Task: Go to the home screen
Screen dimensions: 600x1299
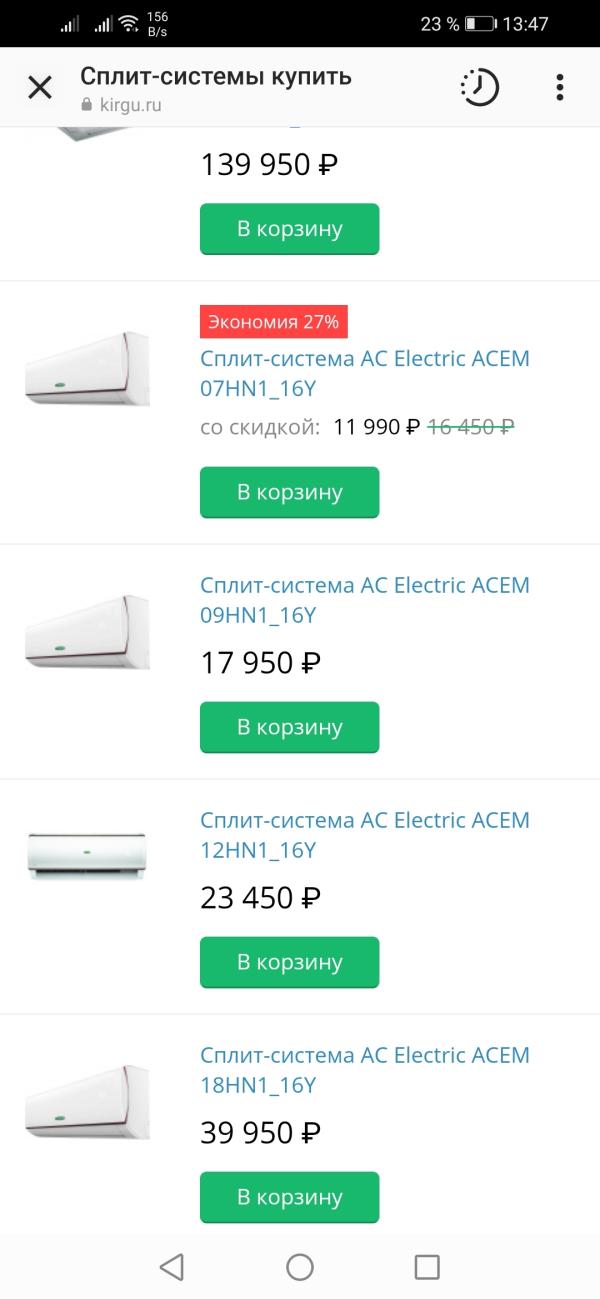Action: pos(300,1267)
